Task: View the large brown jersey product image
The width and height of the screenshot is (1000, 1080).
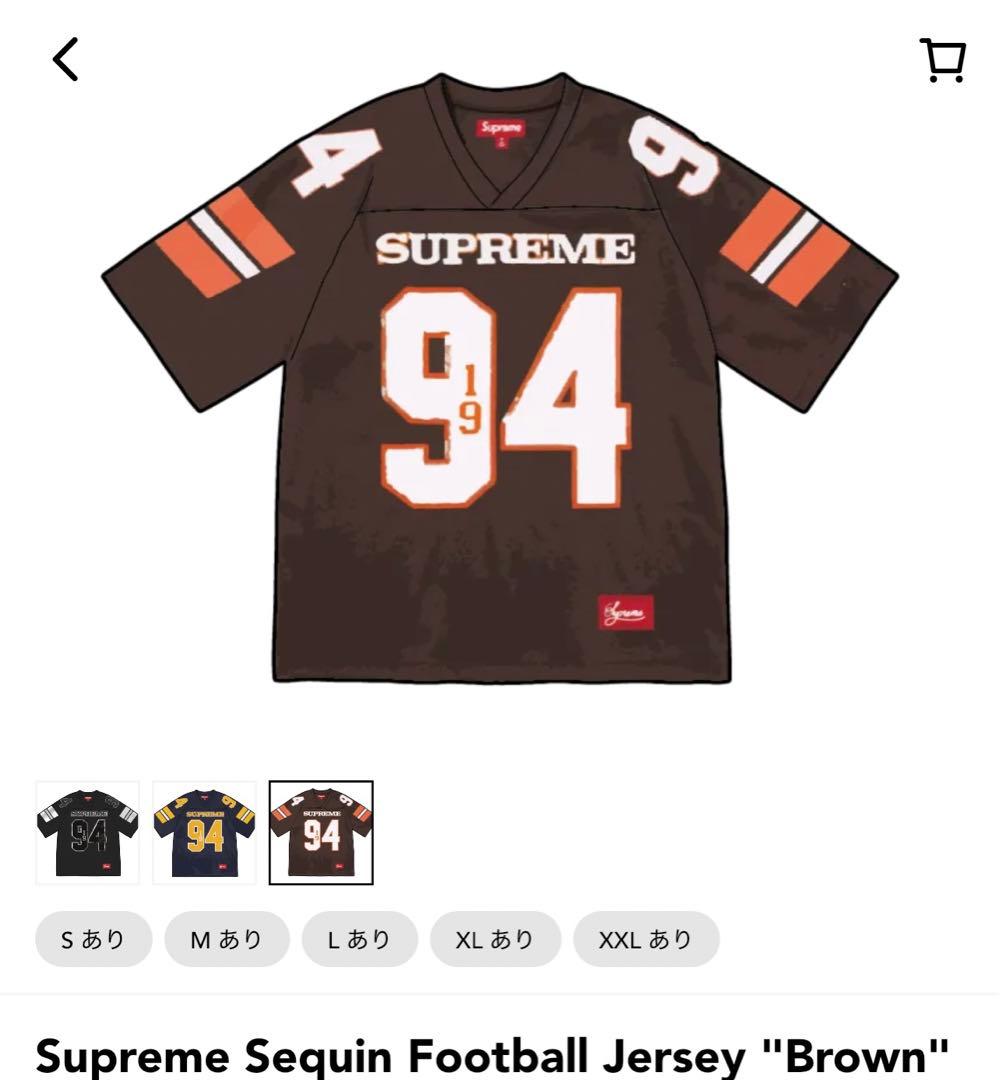Action: 500,380
